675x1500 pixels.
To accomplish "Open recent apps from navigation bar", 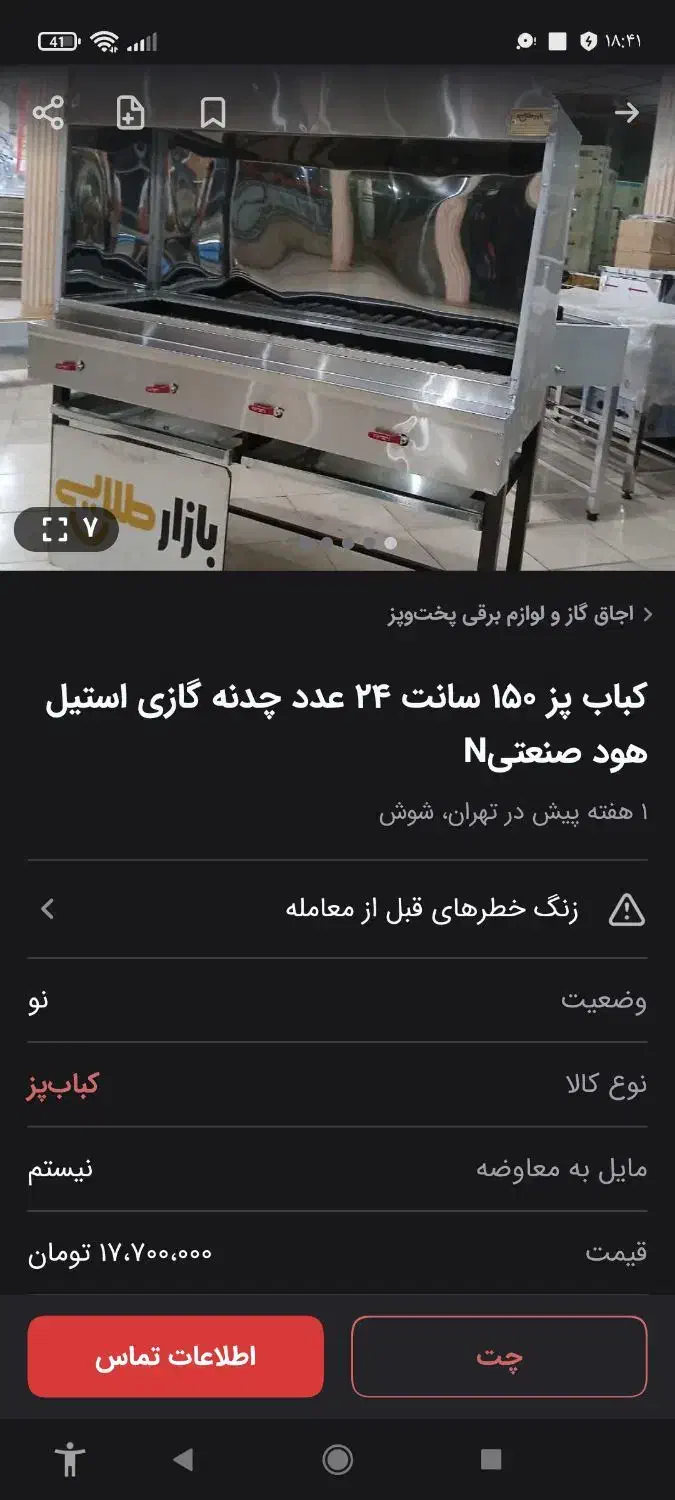I will point(490,1460).
